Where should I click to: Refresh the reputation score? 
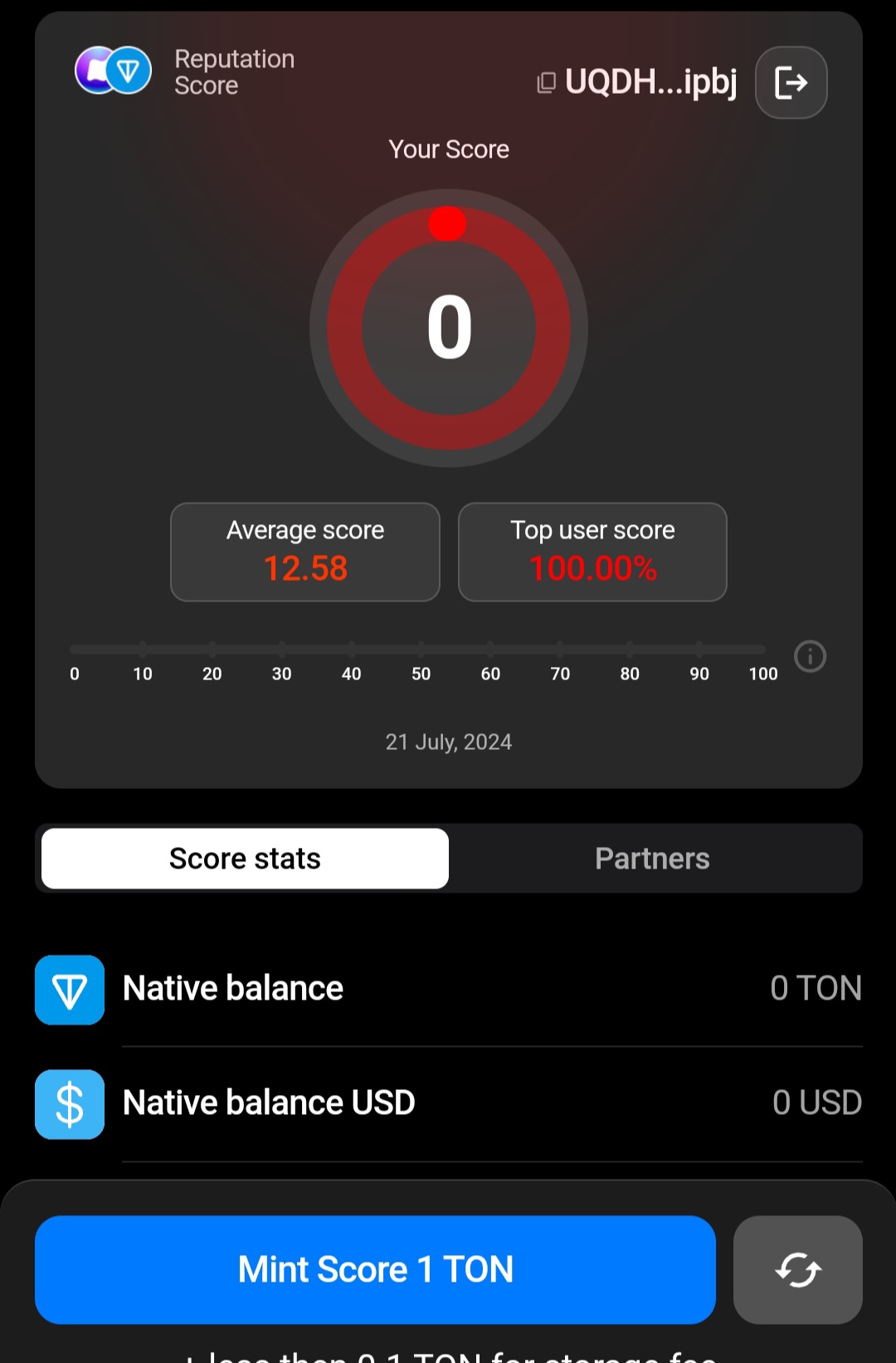797,1269
